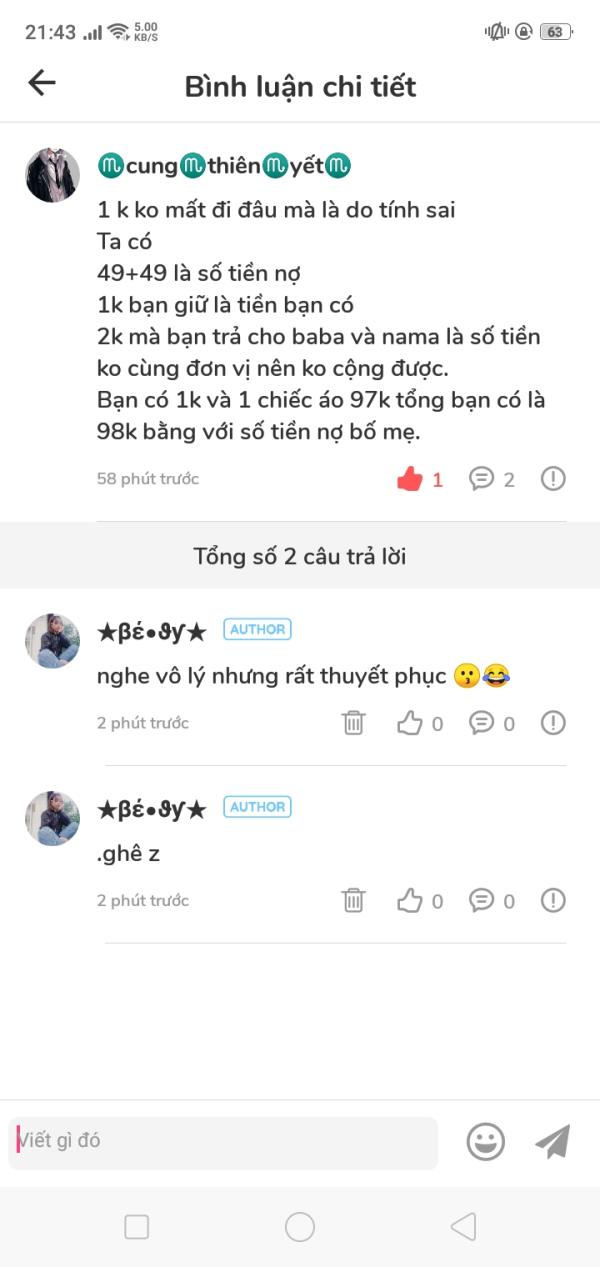Screen dimensions: 600x1267
Task: Reply to the ".ghê z" comment
Action: pyautogui.click(x=483, y=900)
